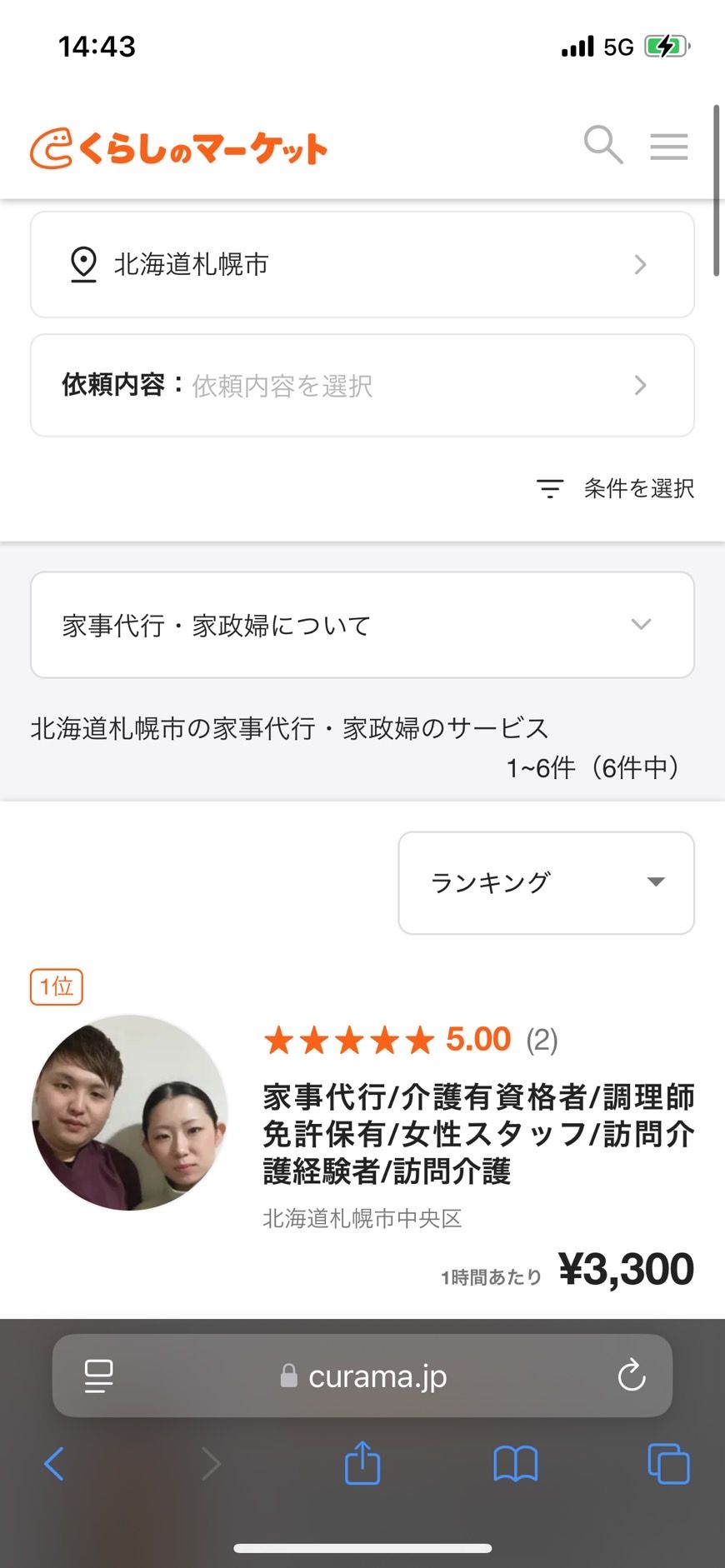Select 依頼内容 request details
Screen dimensions: 725x1568
tap(362, 386)
